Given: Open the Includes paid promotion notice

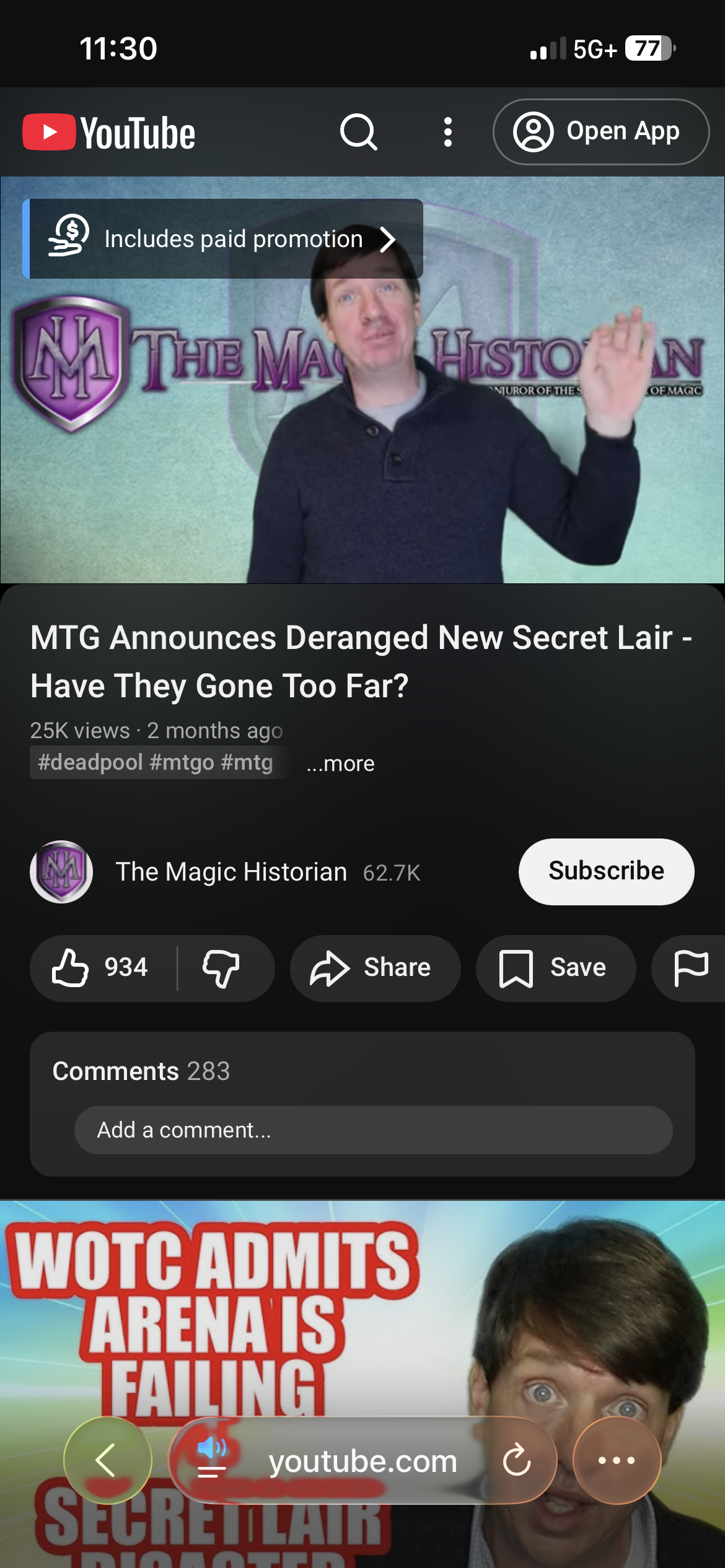Looking at the screenshot, I should point(223,238).
